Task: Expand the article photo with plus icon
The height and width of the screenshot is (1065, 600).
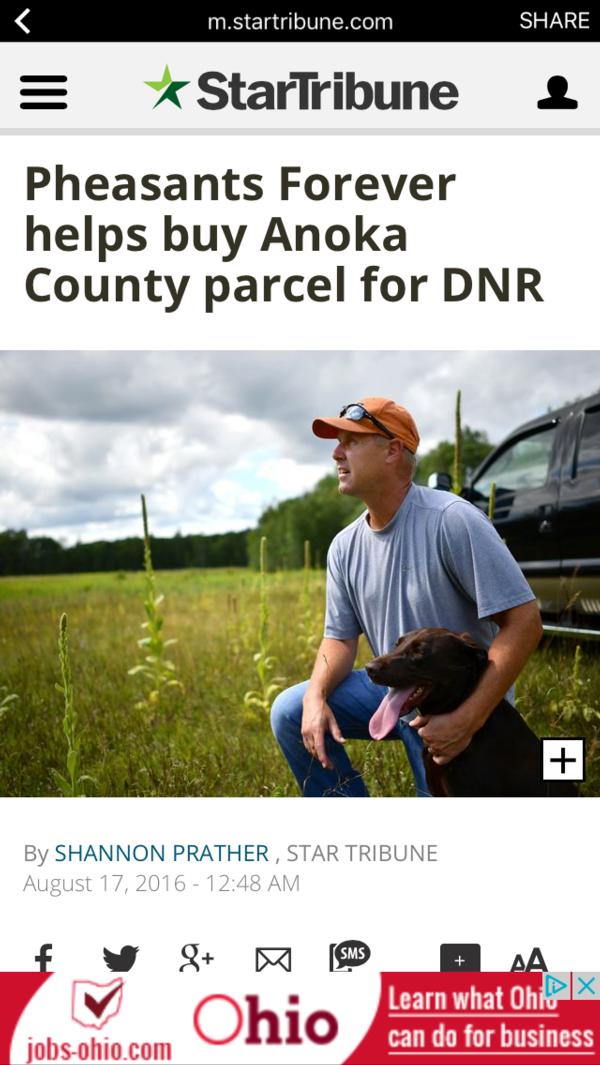Action: point(563,759)
